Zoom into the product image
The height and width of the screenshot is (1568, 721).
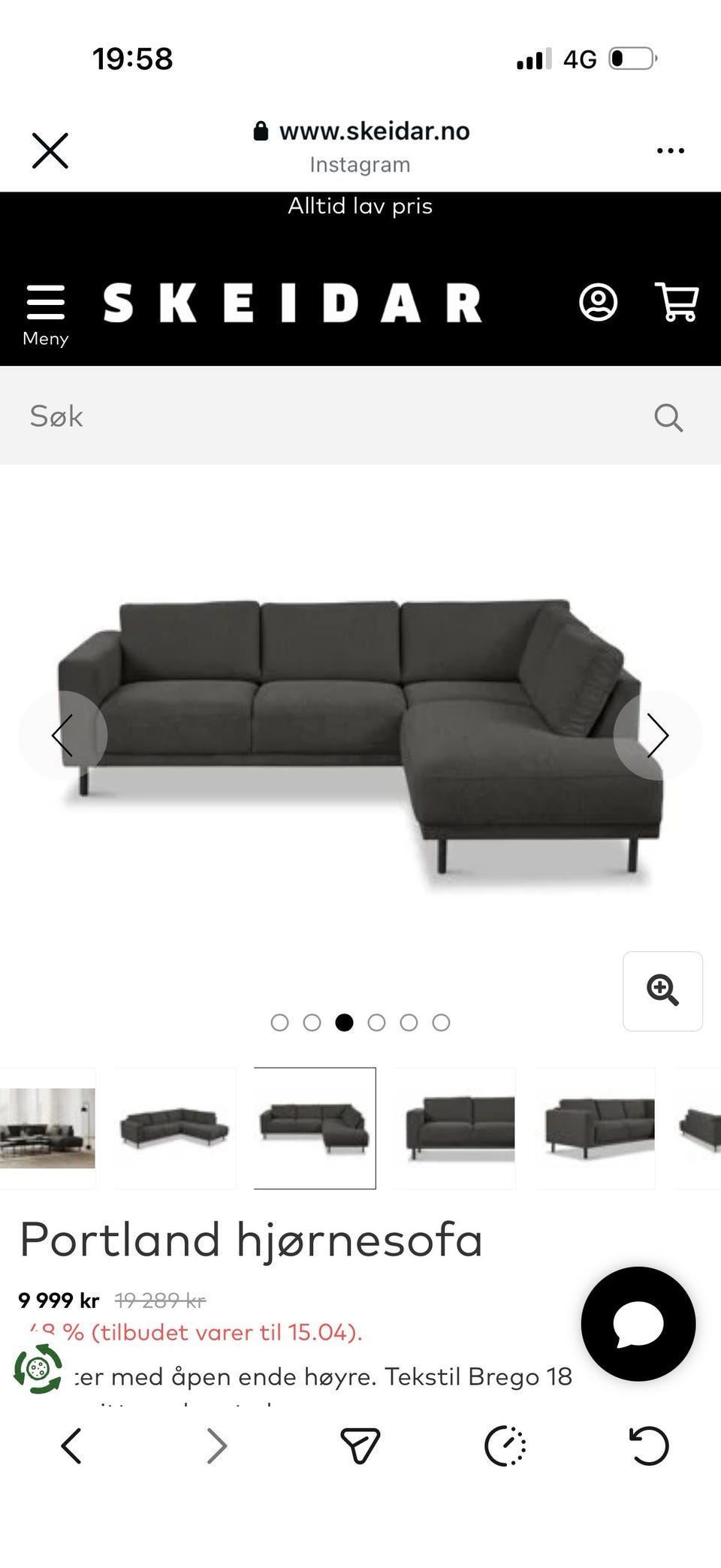(x=662, y=990)
